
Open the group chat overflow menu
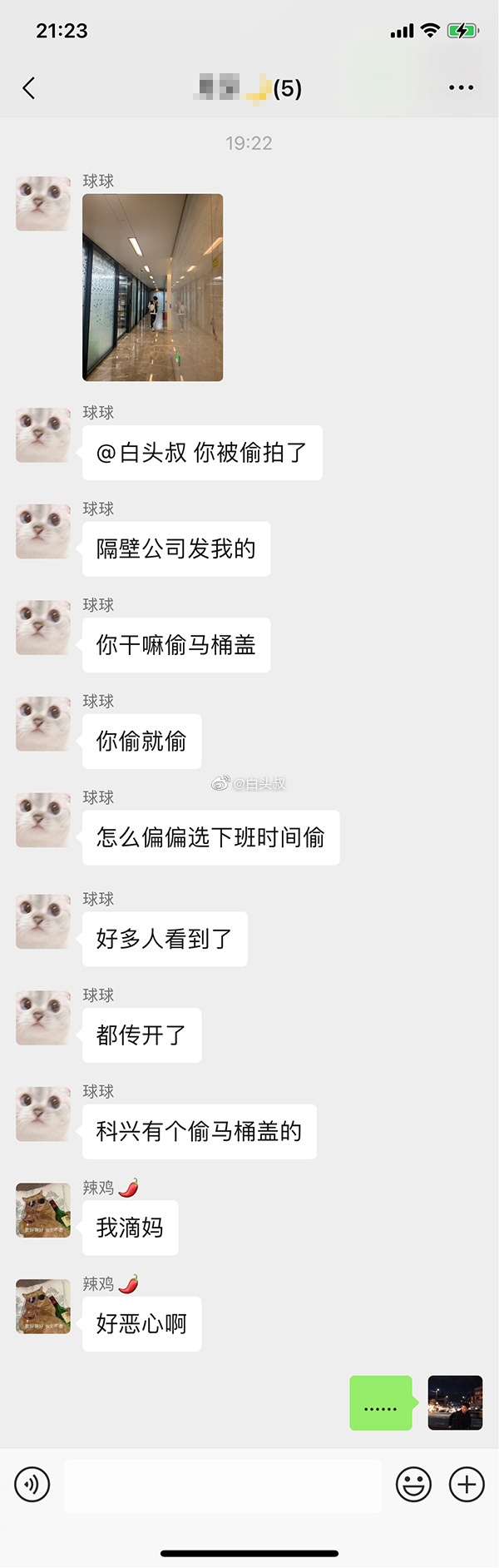point(461,87)
